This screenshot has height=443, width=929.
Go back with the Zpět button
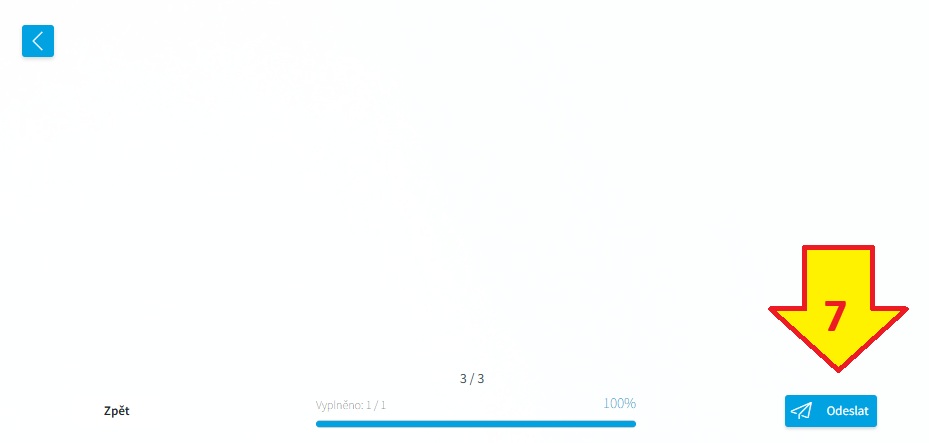(x=117, y=411)
